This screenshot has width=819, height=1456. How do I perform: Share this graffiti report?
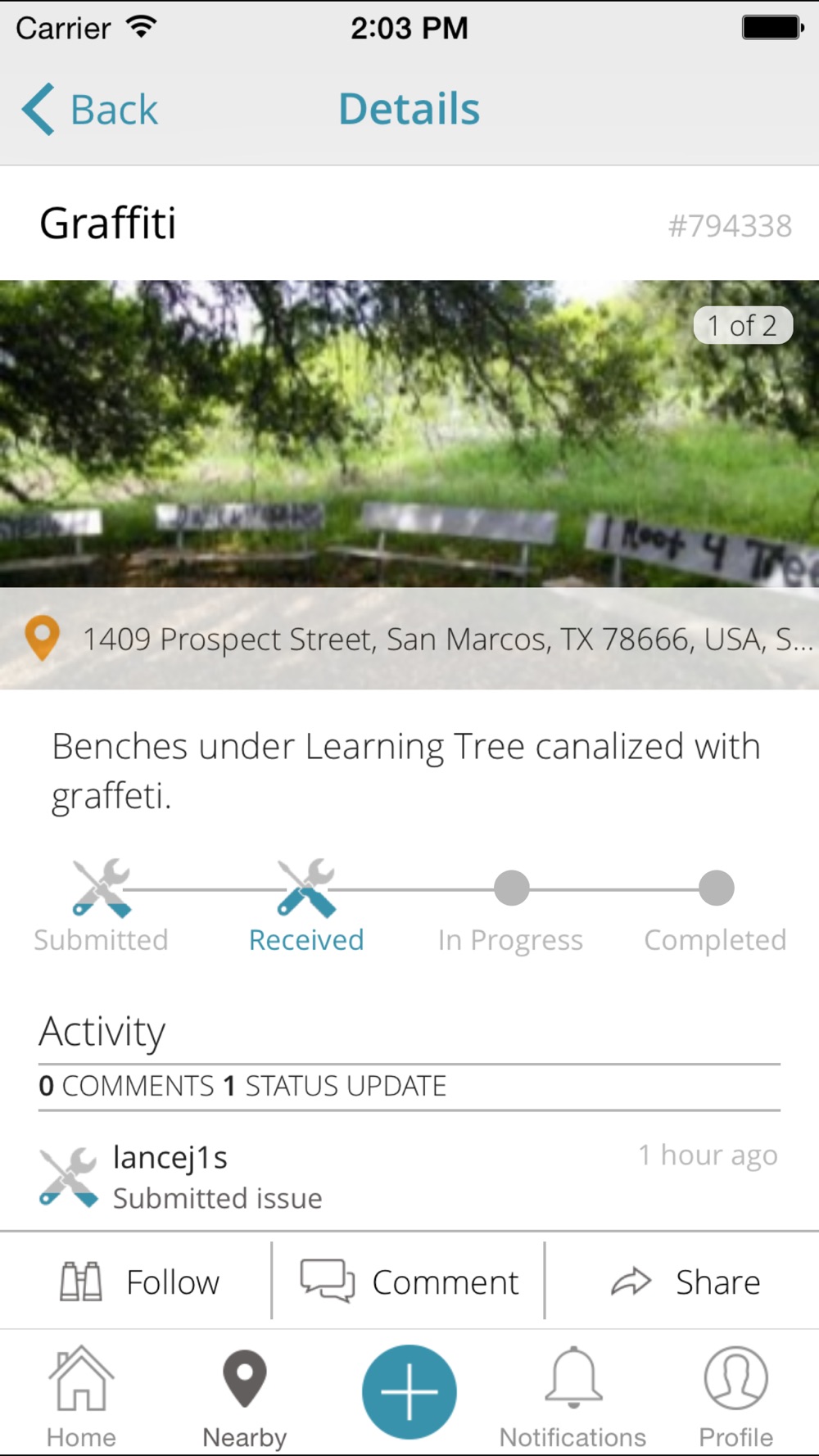[685, 1282]
